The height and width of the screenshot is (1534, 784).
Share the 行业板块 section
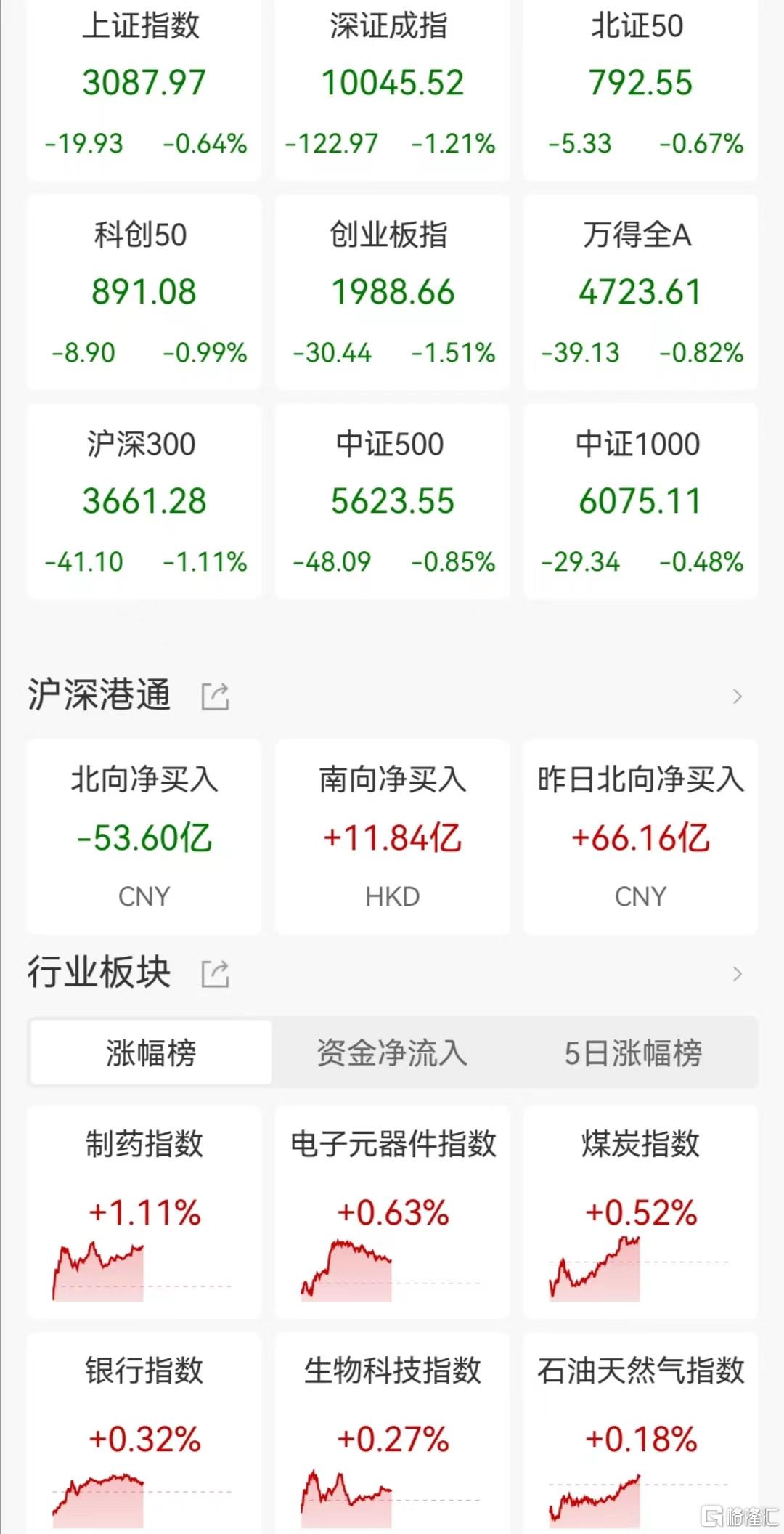[x=216, y=973]
